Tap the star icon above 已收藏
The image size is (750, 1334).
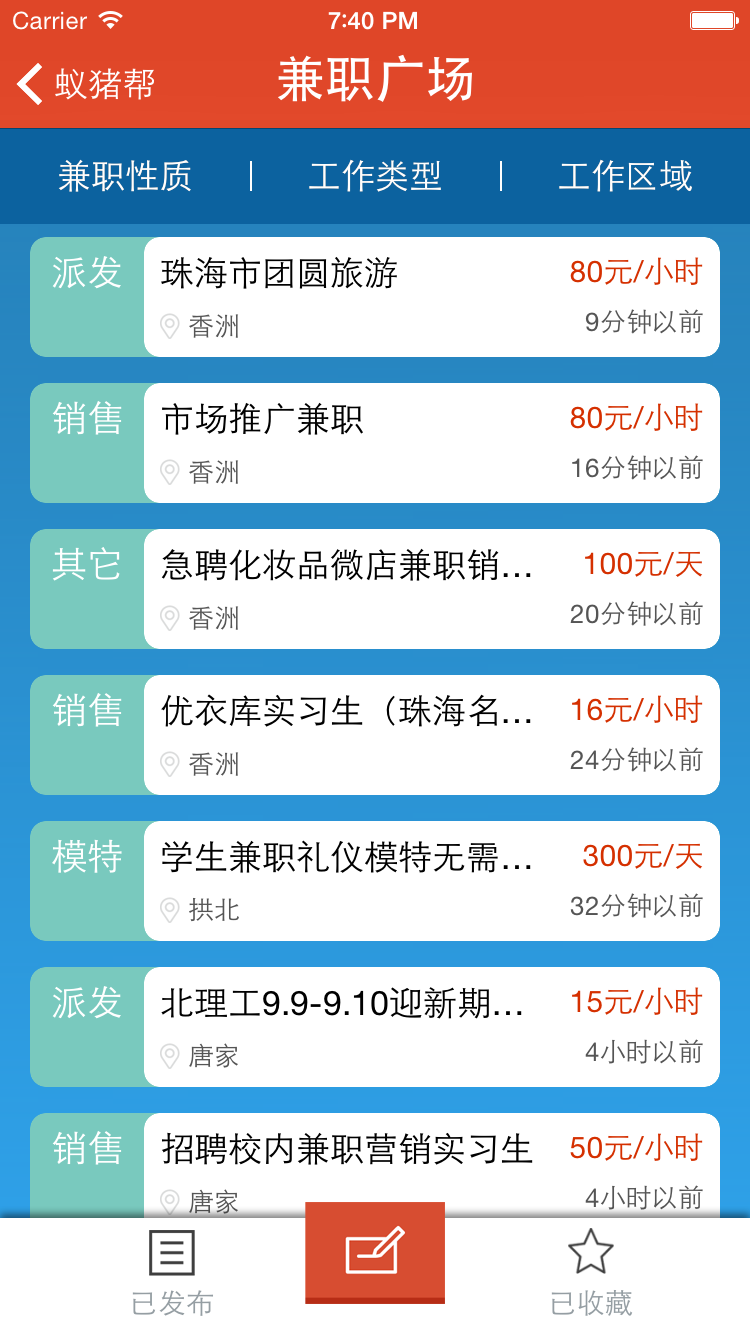[x=590, y=1250]
